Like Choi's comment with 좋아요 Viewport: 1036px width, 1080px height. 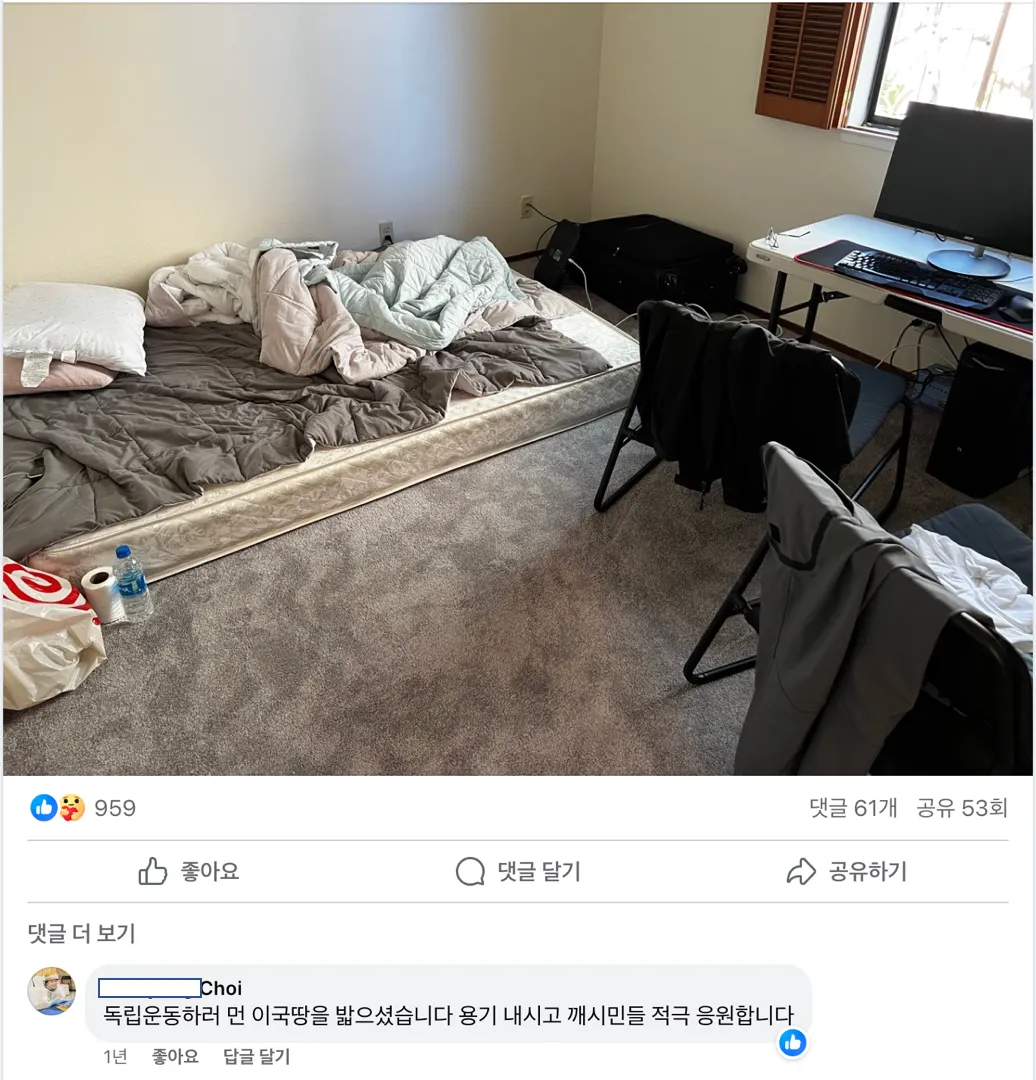tap(175, 1056)
